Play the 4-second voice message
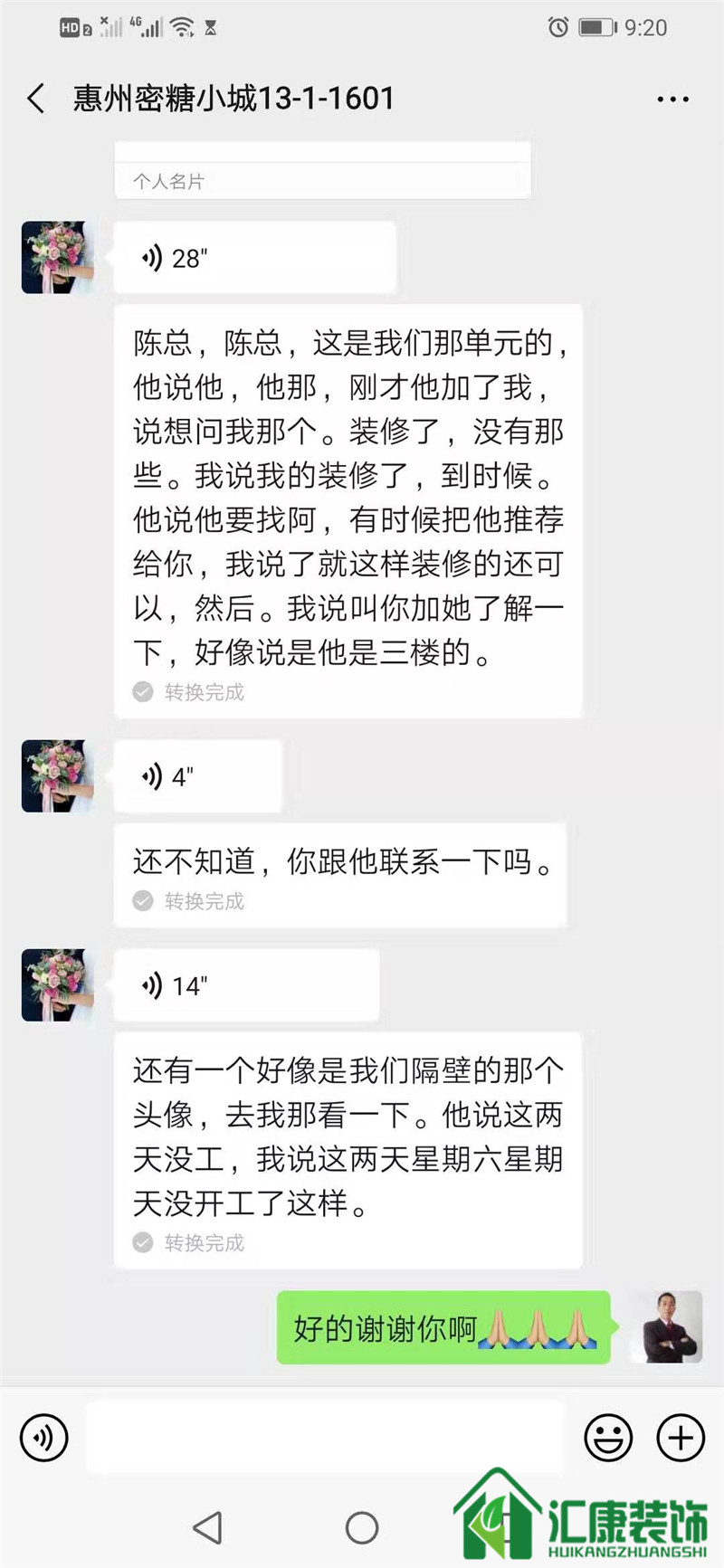724x1568 pixels. [197, 776]
